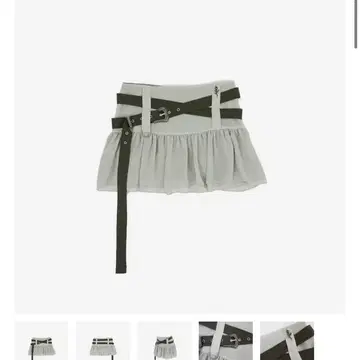Show the metal logo charm close-up thumbnail
The width and height of the screenshot is (360, 360).
[287, 341]
